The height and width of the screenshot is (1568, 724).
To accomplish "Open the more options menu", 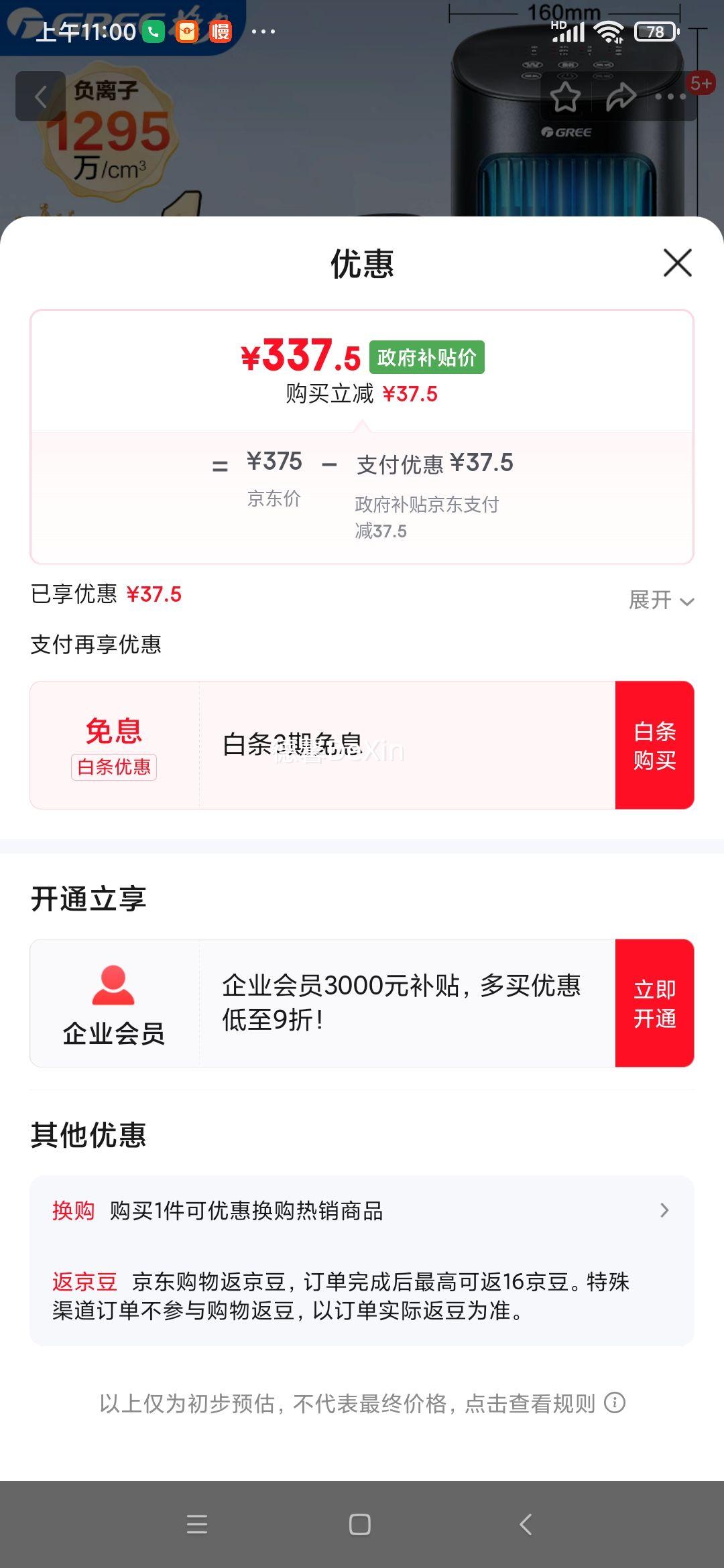I will point(670,97).
